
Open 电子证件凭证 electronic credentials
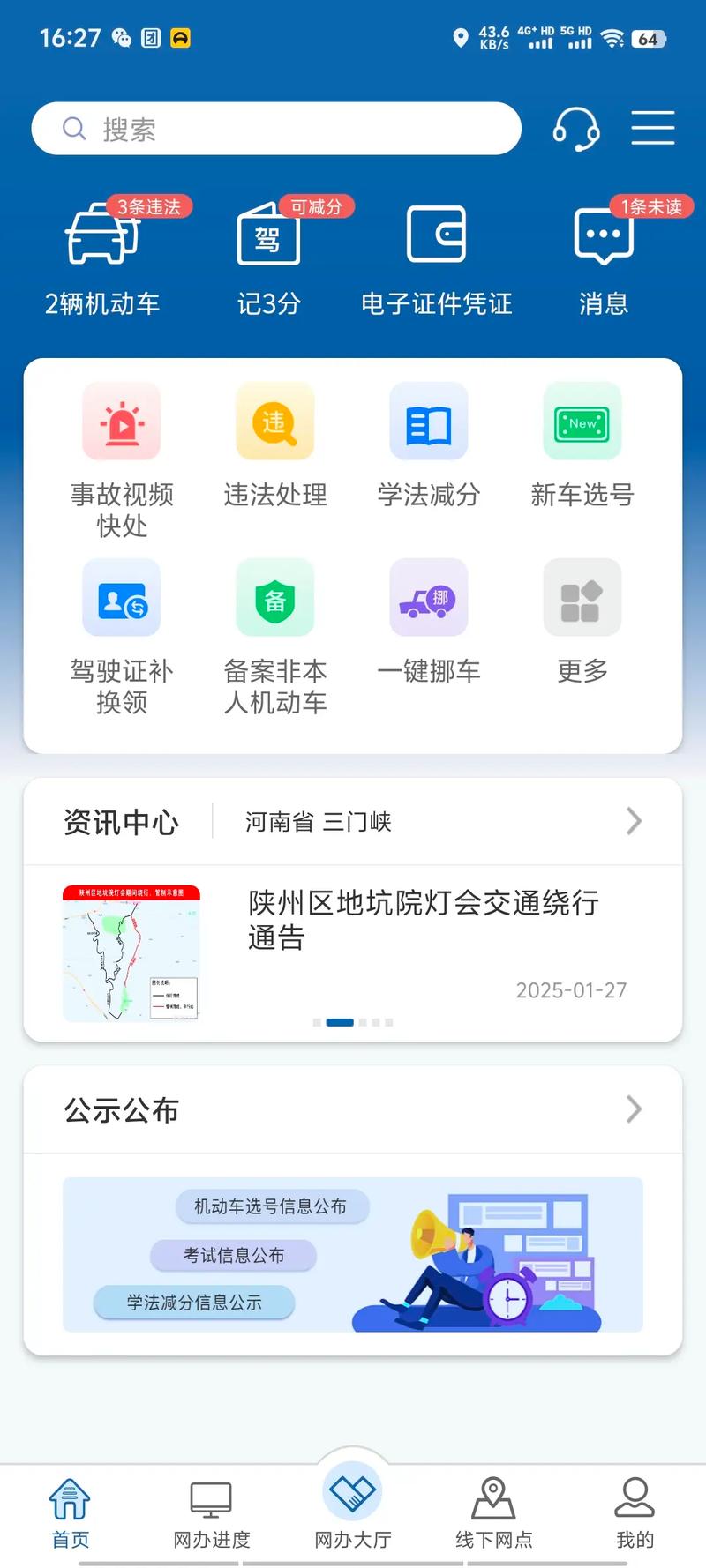click(x=435, y=256)
